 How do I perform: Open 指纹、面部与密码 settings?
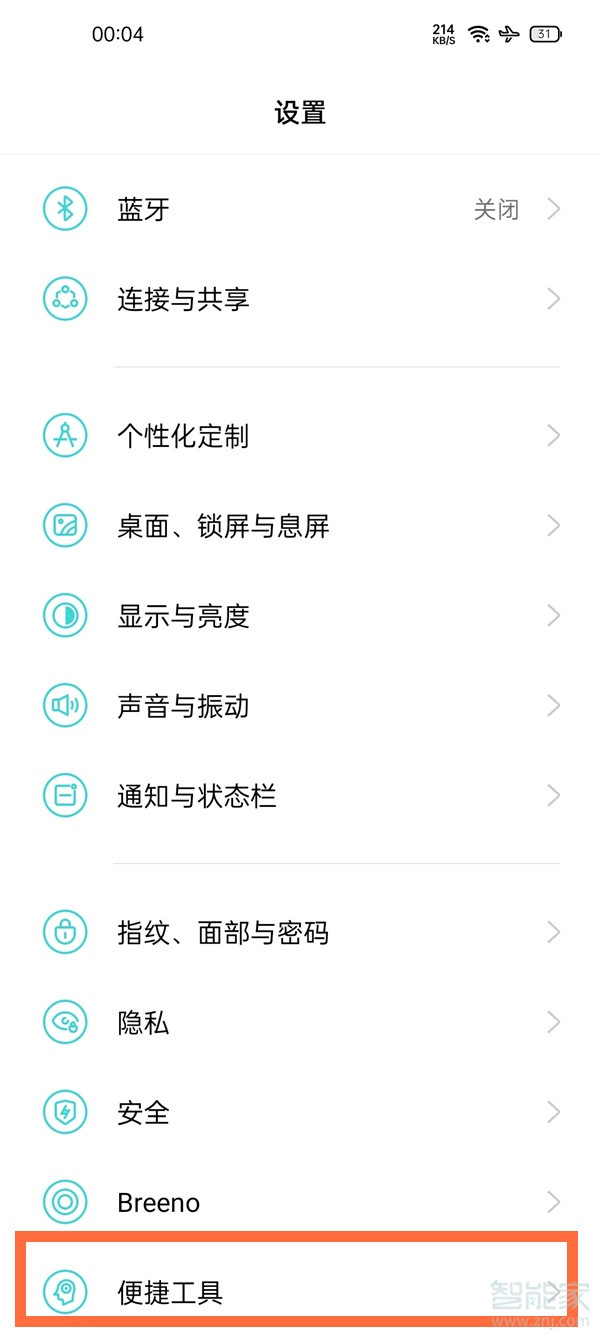coord(300,934)
